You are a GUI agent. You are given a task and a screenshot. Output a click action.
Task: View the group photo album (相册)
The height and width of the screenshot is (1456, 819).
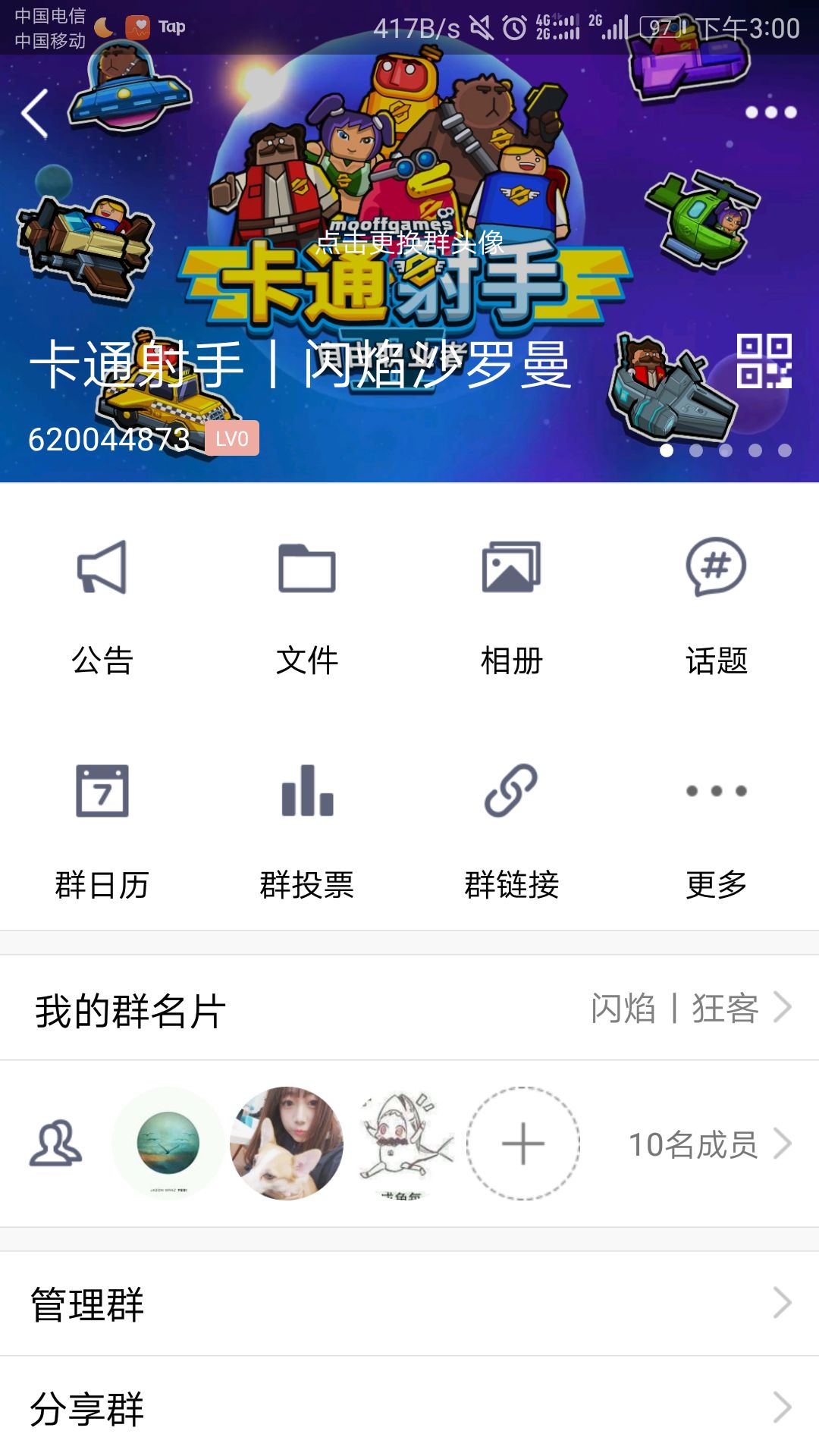click(510, 607)
